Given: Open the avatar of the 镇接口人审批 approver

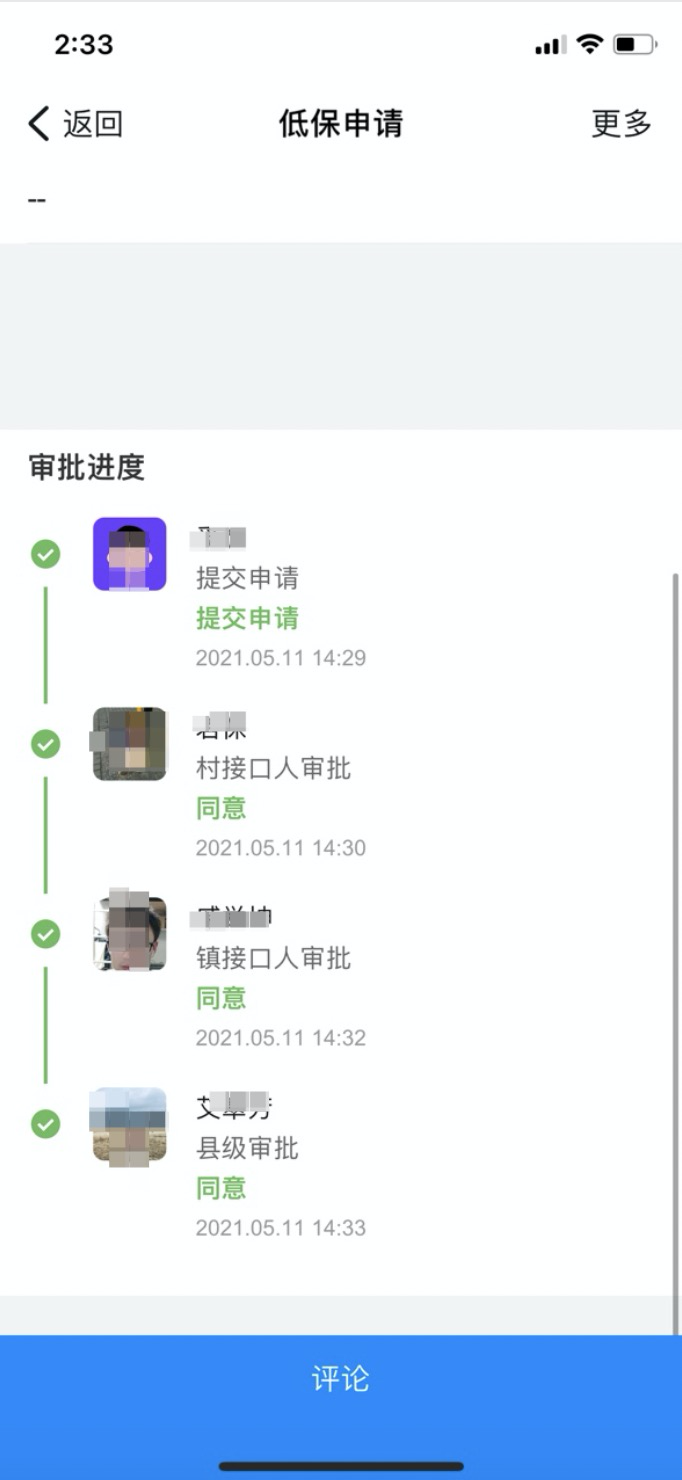Looking at the screenshot, I should 130,934.
